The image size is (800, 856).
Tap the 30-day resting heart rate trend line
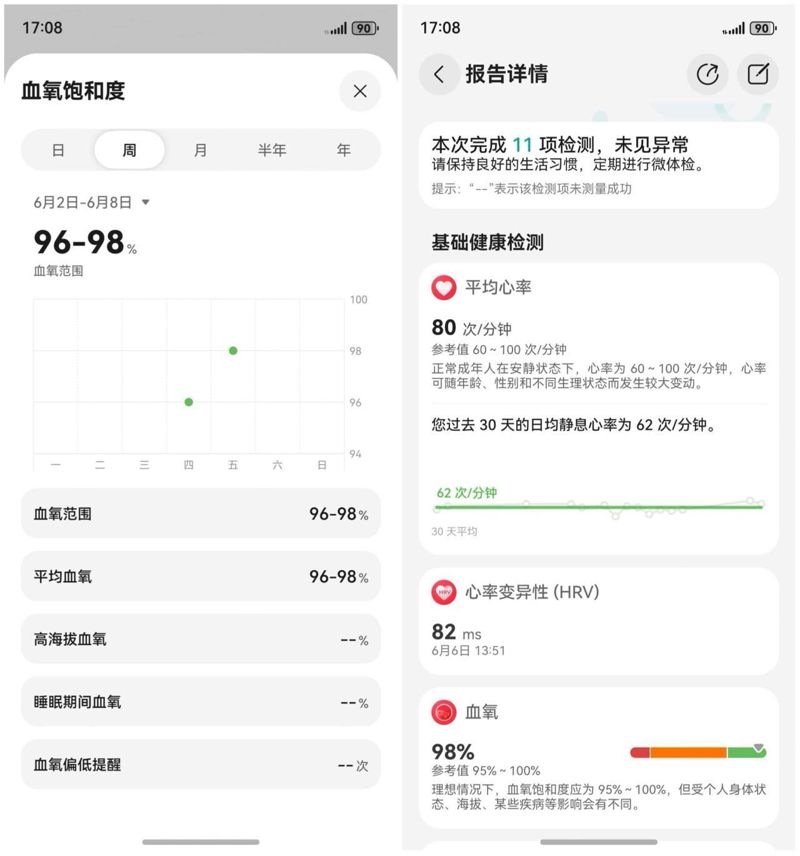[600, 508]
